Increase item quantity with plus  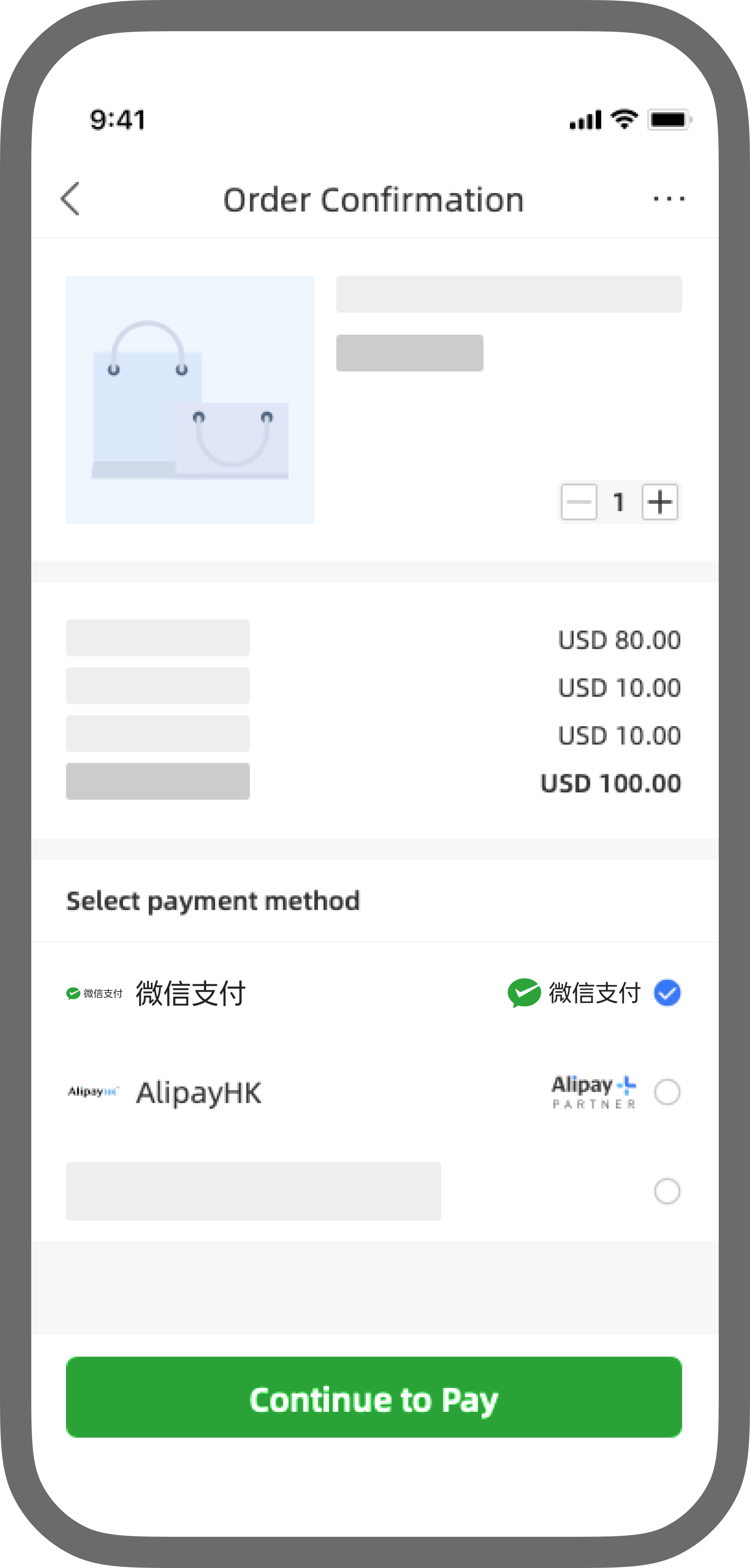pyautogui.click(x=660, y=502)
